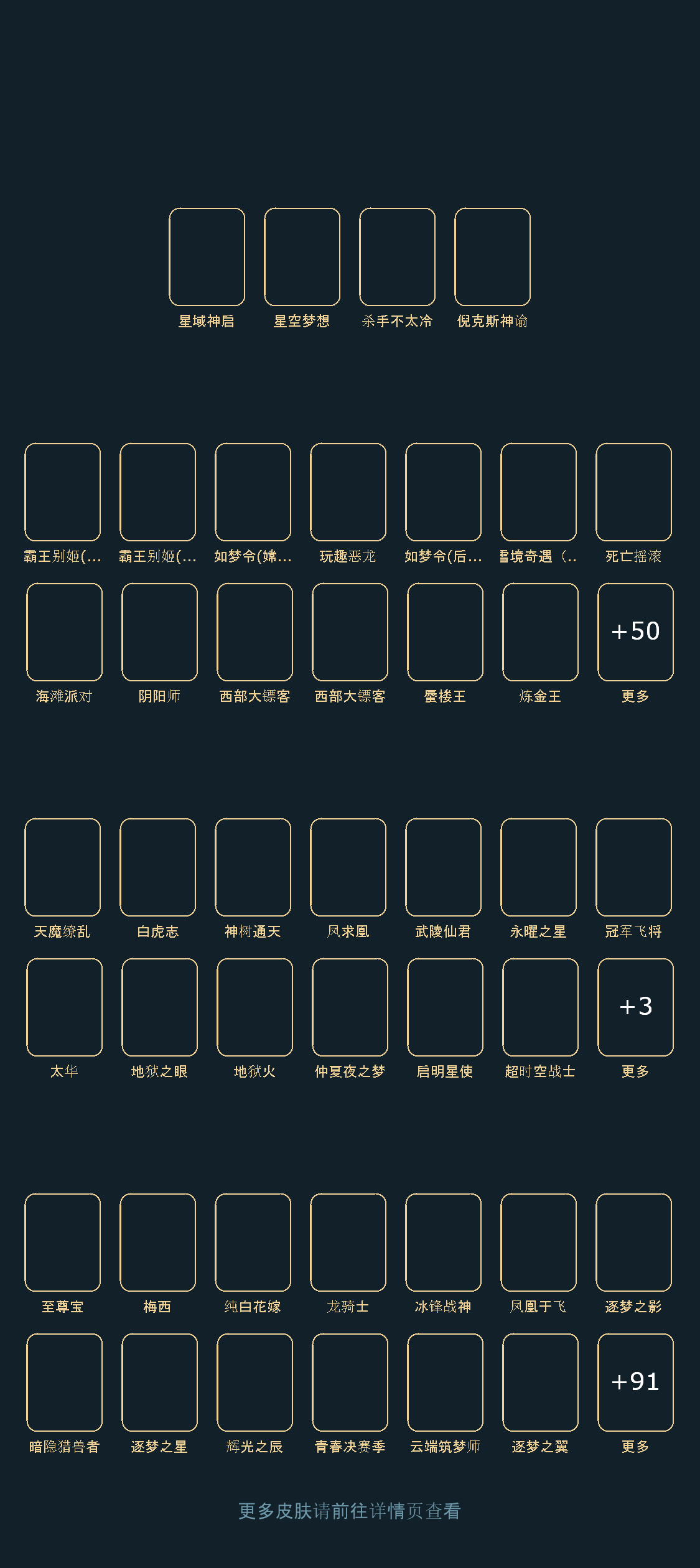This screenshot has height=1568, width=700.
Task: Show the +50 more skins
Action: click(x=635, y=632)
